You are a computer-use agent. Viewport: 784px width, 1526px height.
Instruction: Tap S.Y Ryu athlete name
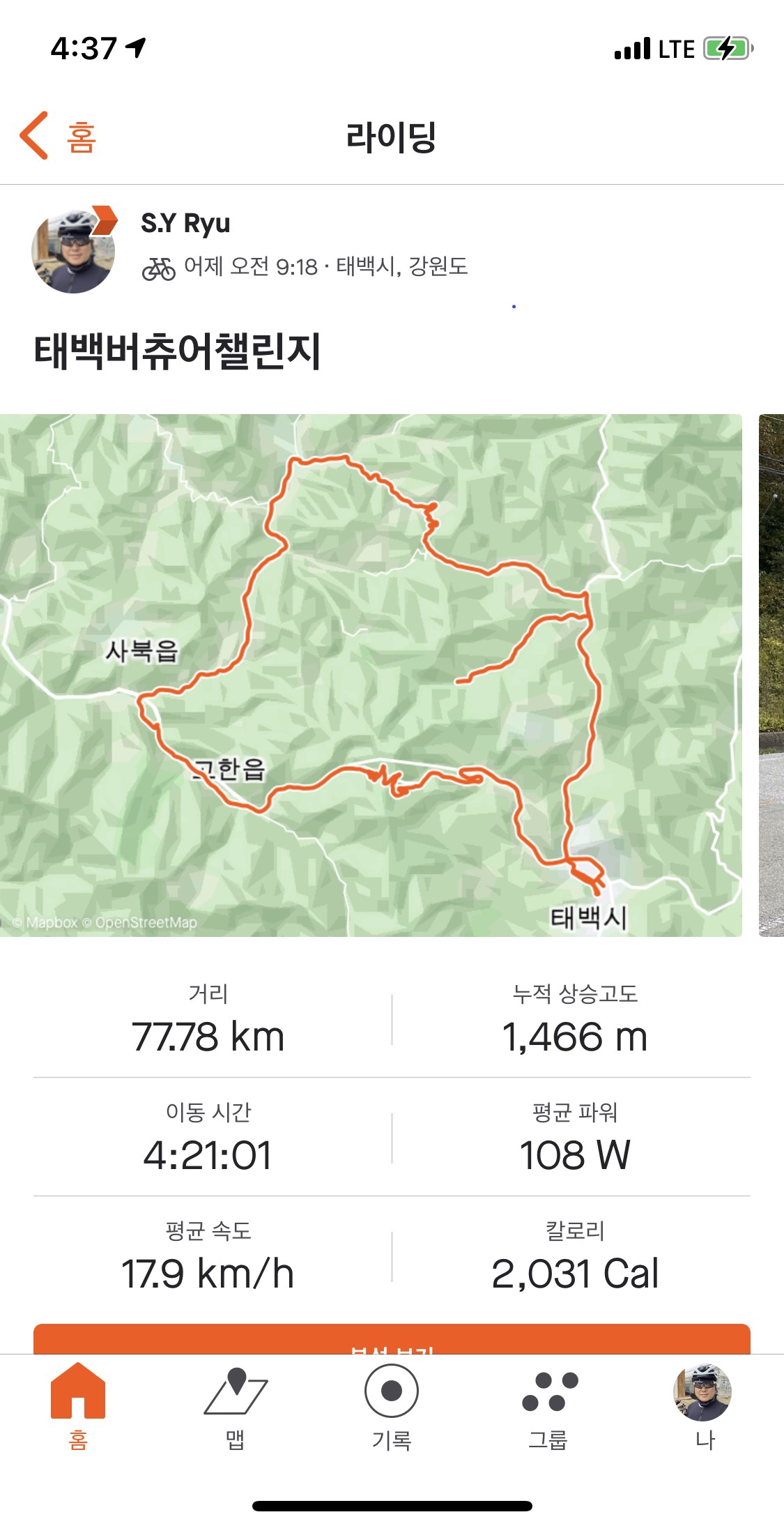click(185, 224)
